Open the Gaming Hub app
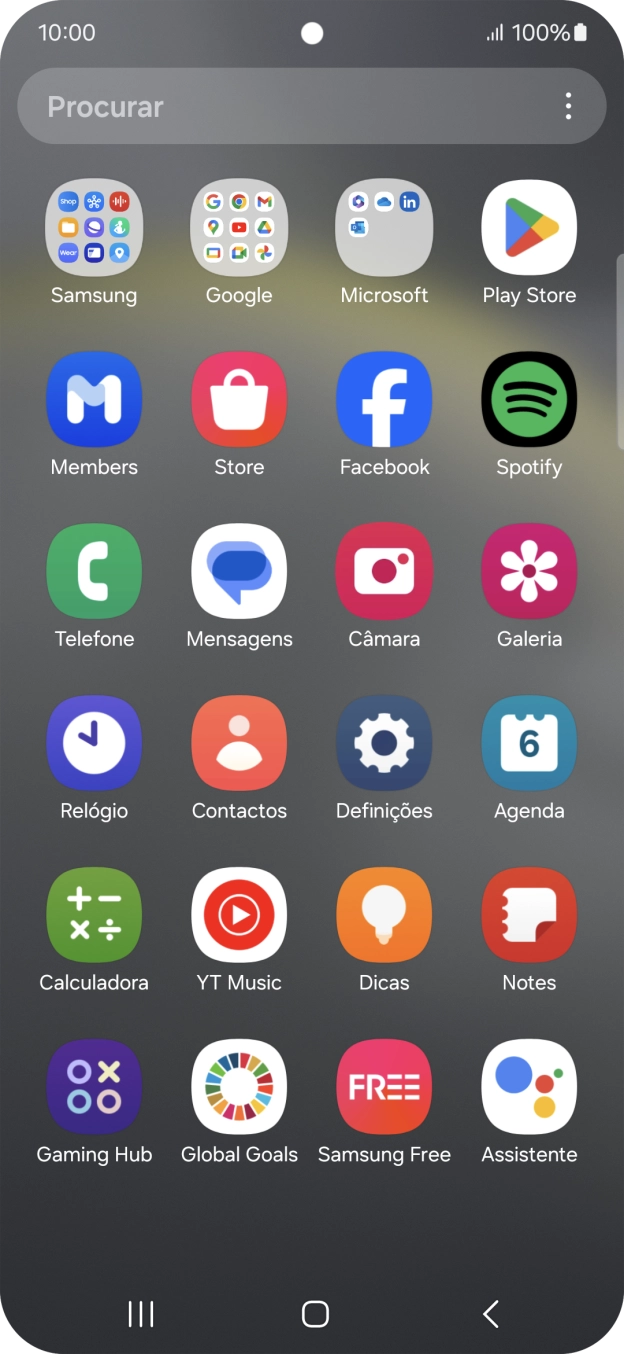This screenshot has width=624, height=1354. pos(94,1088)
